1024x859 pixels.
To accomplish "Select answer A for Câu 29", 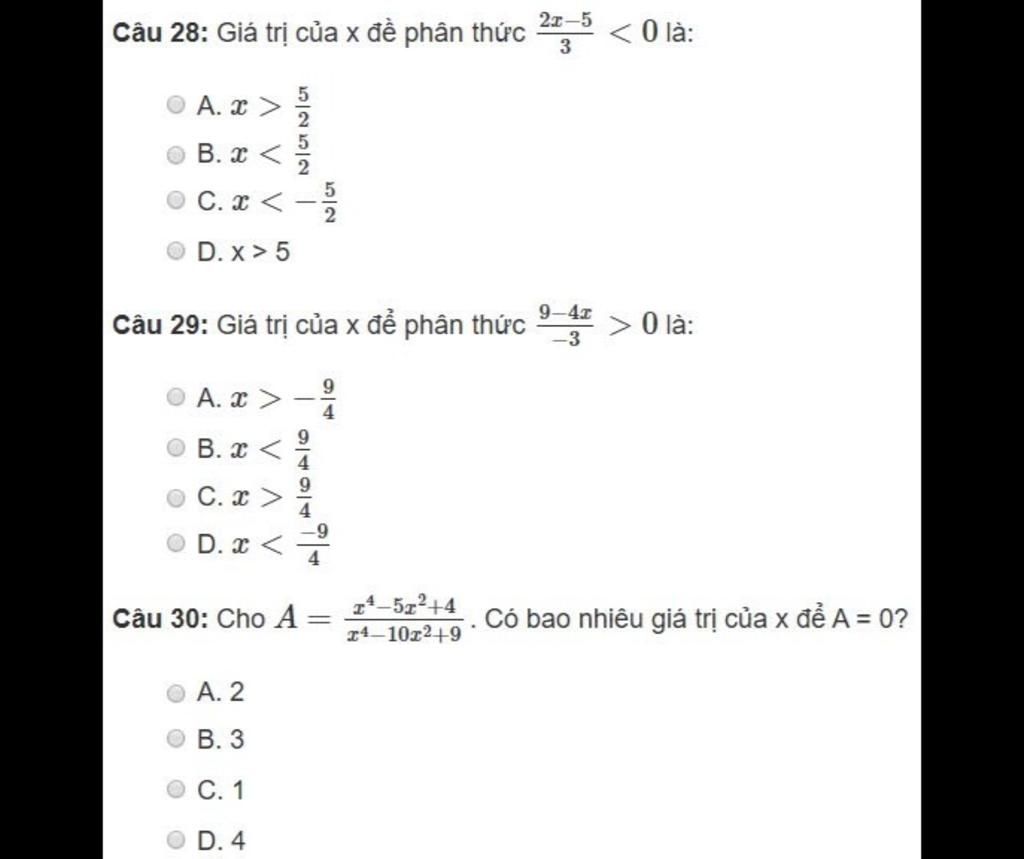I will [x=176, y=397].
